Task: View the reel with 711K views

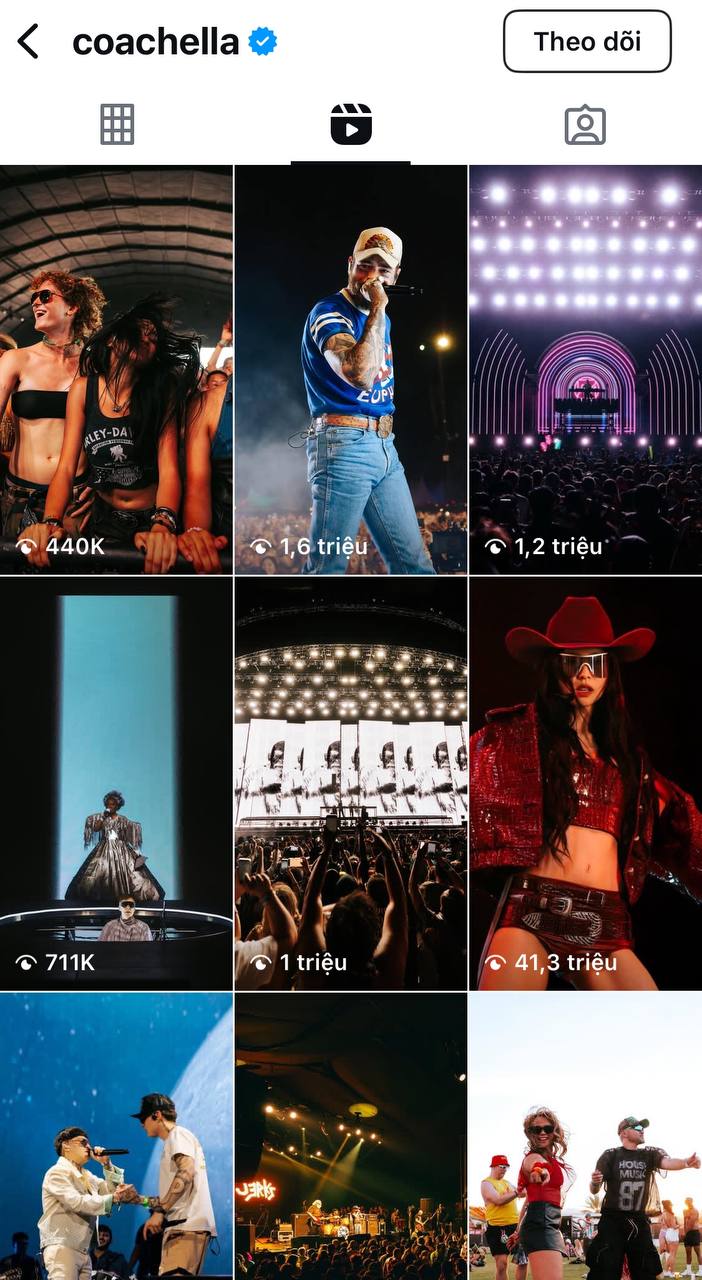Action: click(x=116, y=783)
